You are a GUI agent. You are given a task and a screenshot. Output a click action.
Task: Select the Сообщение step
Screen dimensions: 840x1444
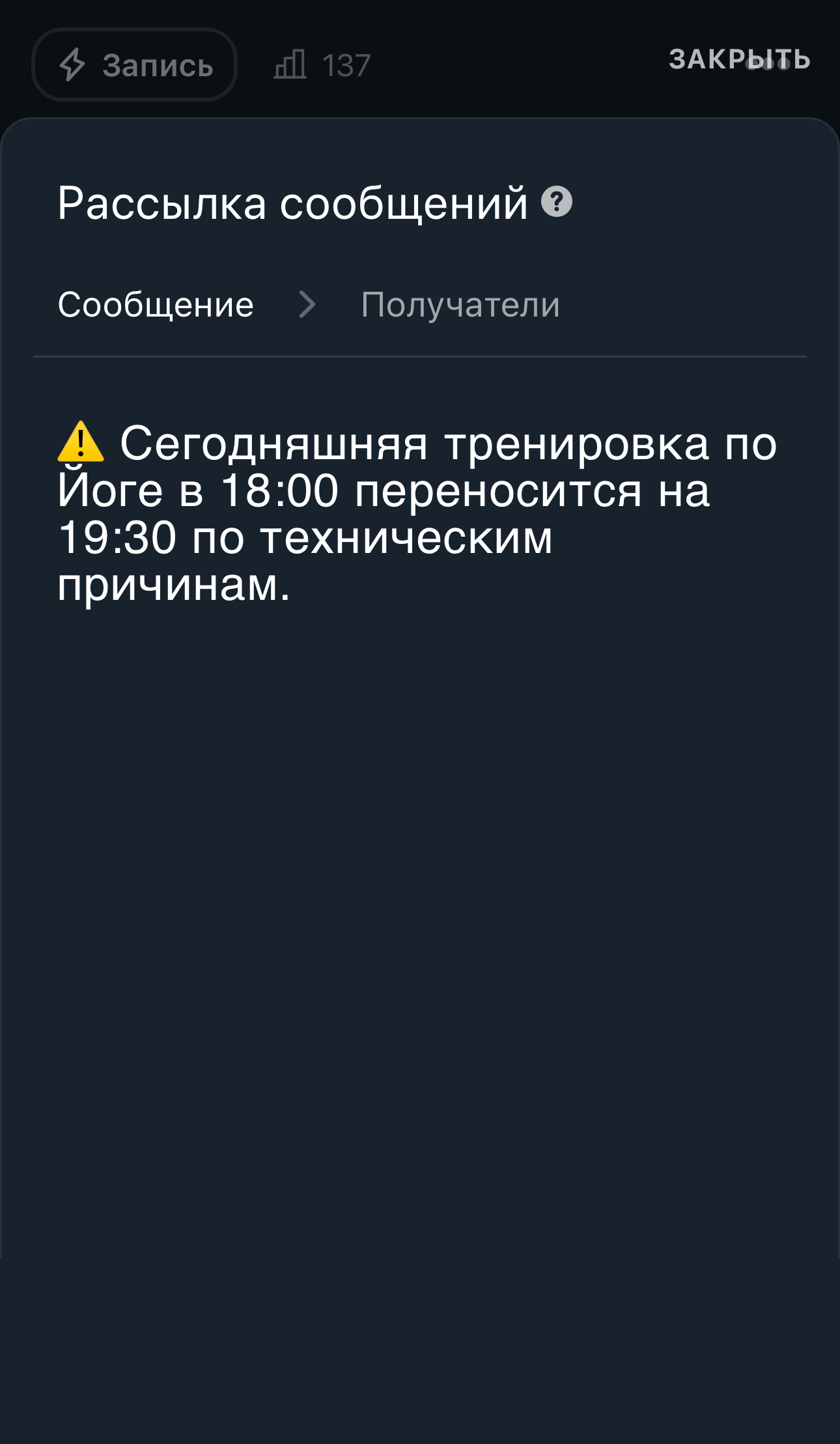pos(156,305)
